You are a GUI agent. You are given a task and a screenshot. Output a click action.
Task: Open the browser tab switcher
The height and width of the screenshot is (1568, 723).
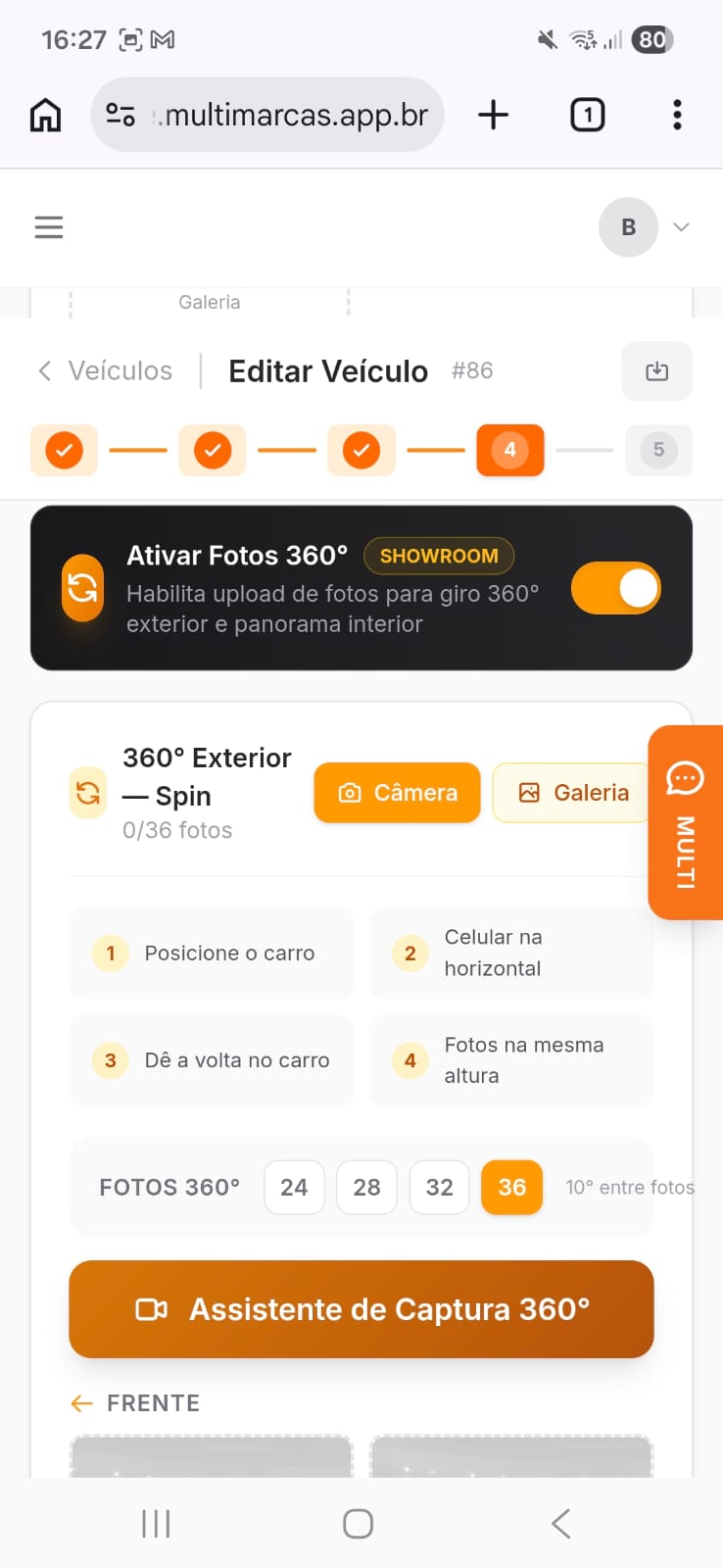pyautogui.click(x=587, y=115)
